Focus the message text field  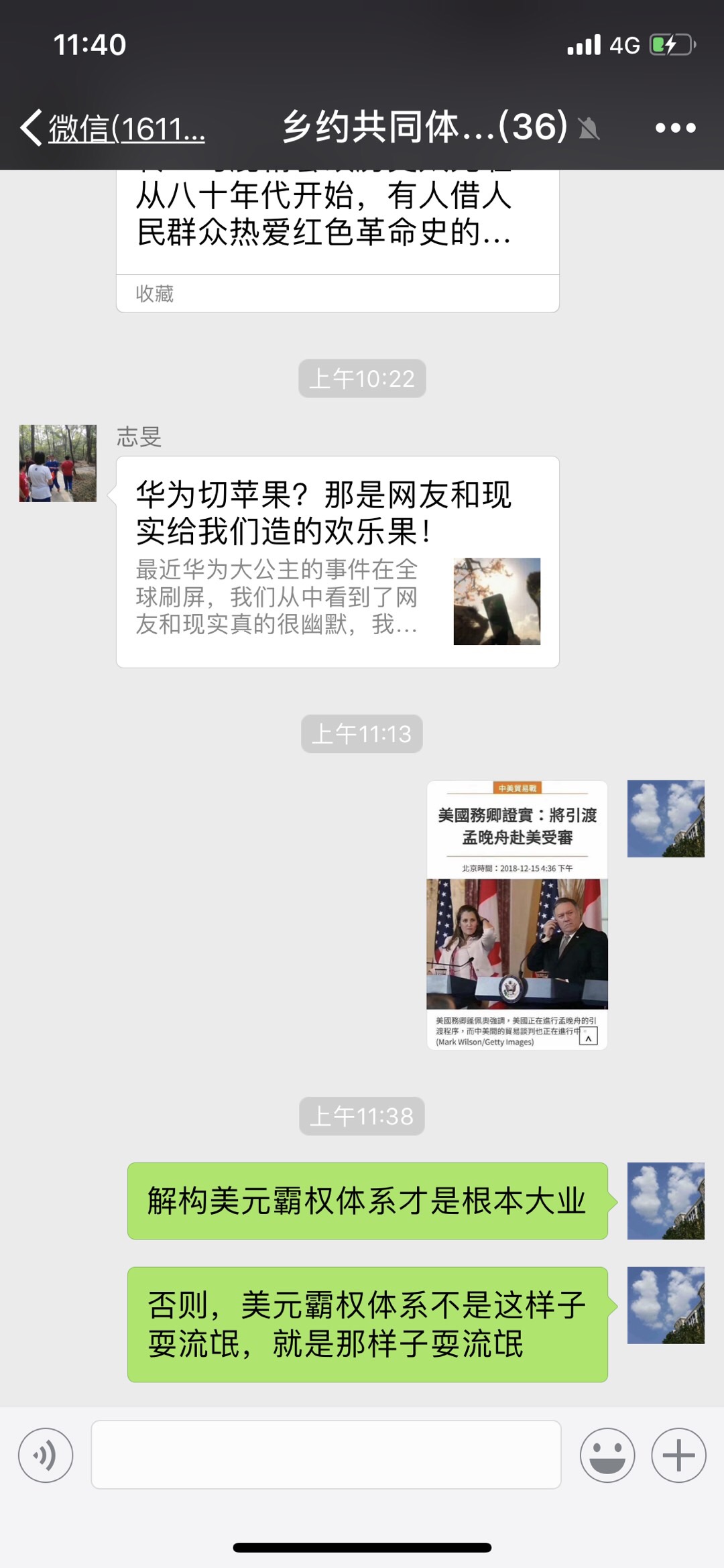point(326,1455)
